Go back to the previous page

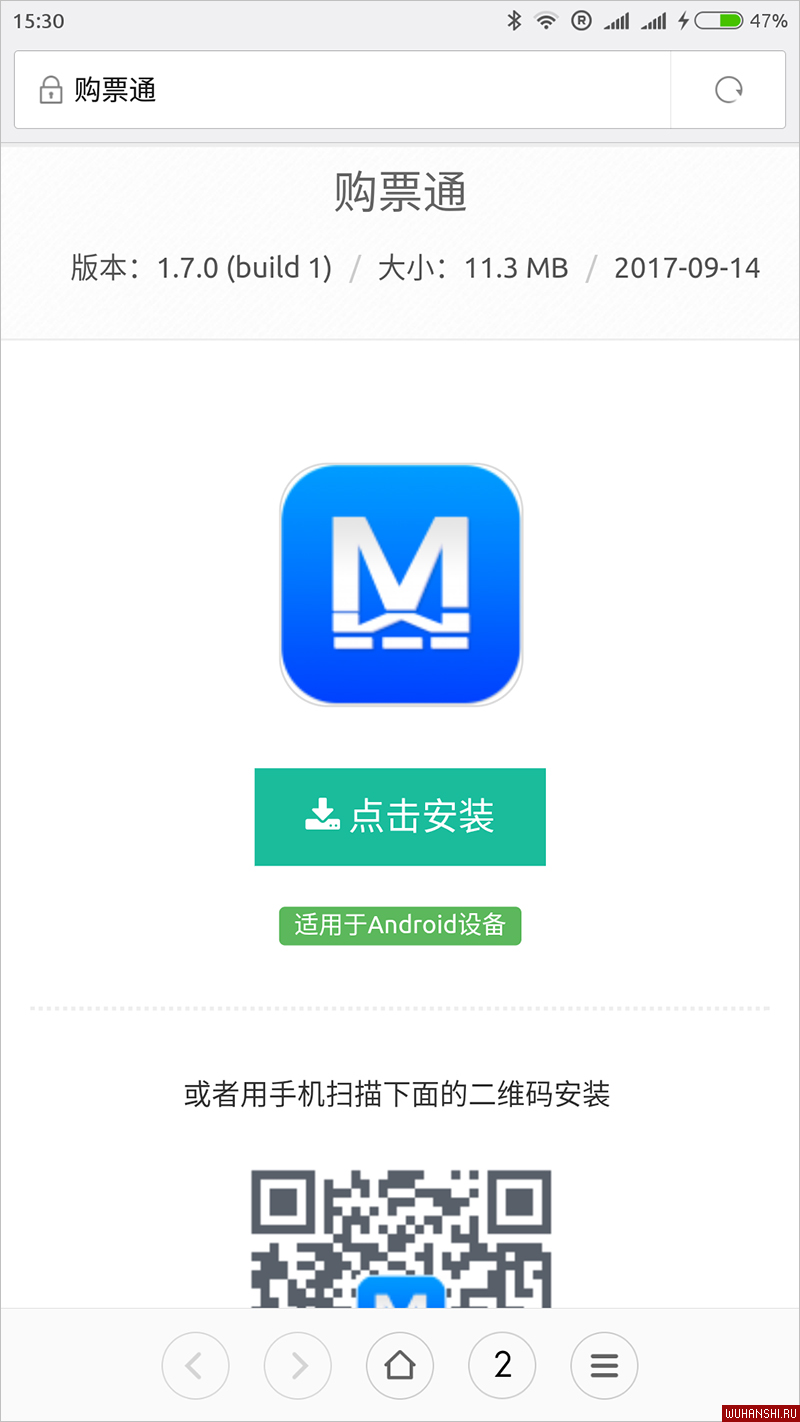point(195,1365)
